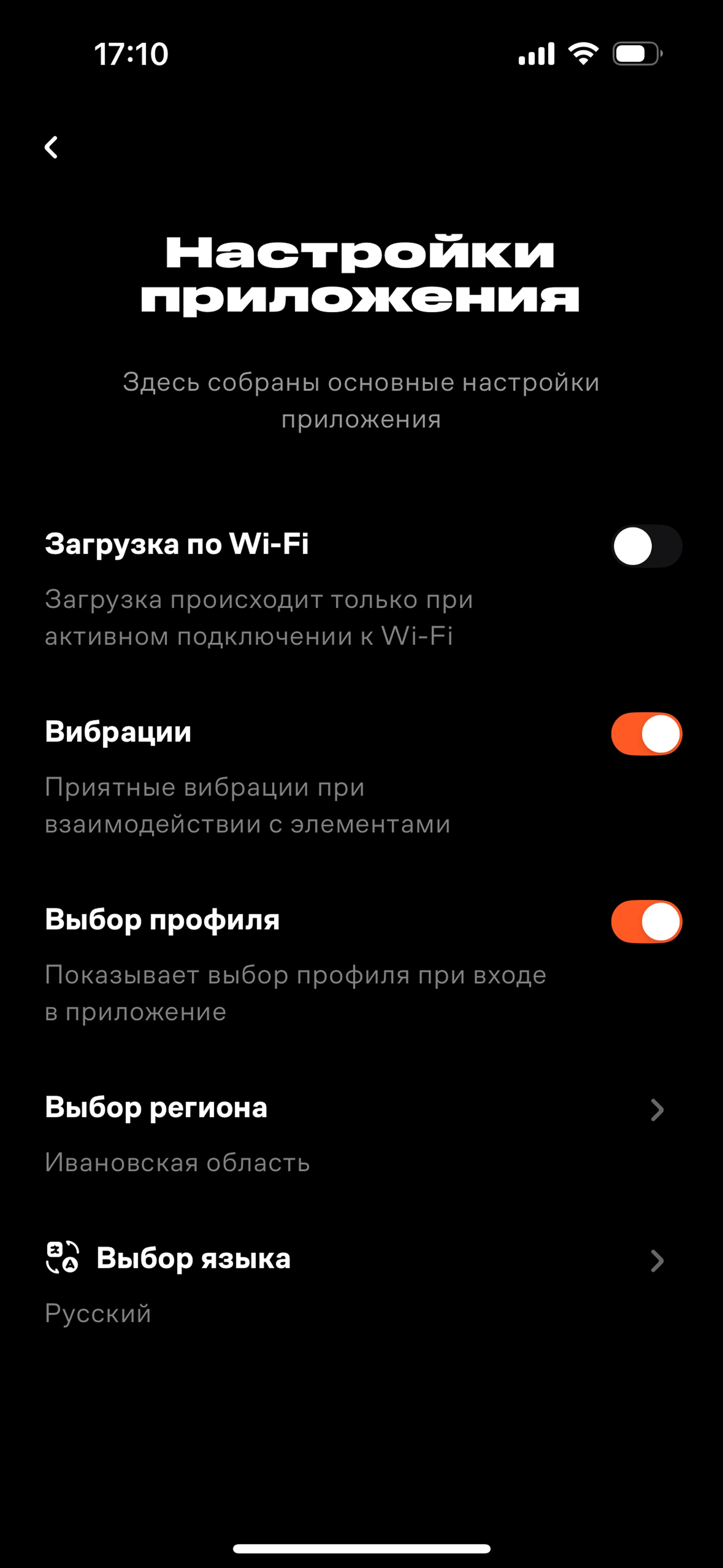The image size is (723, 1568).
Task: Disable the Выбор профиля switch
Action: point(646,921)
